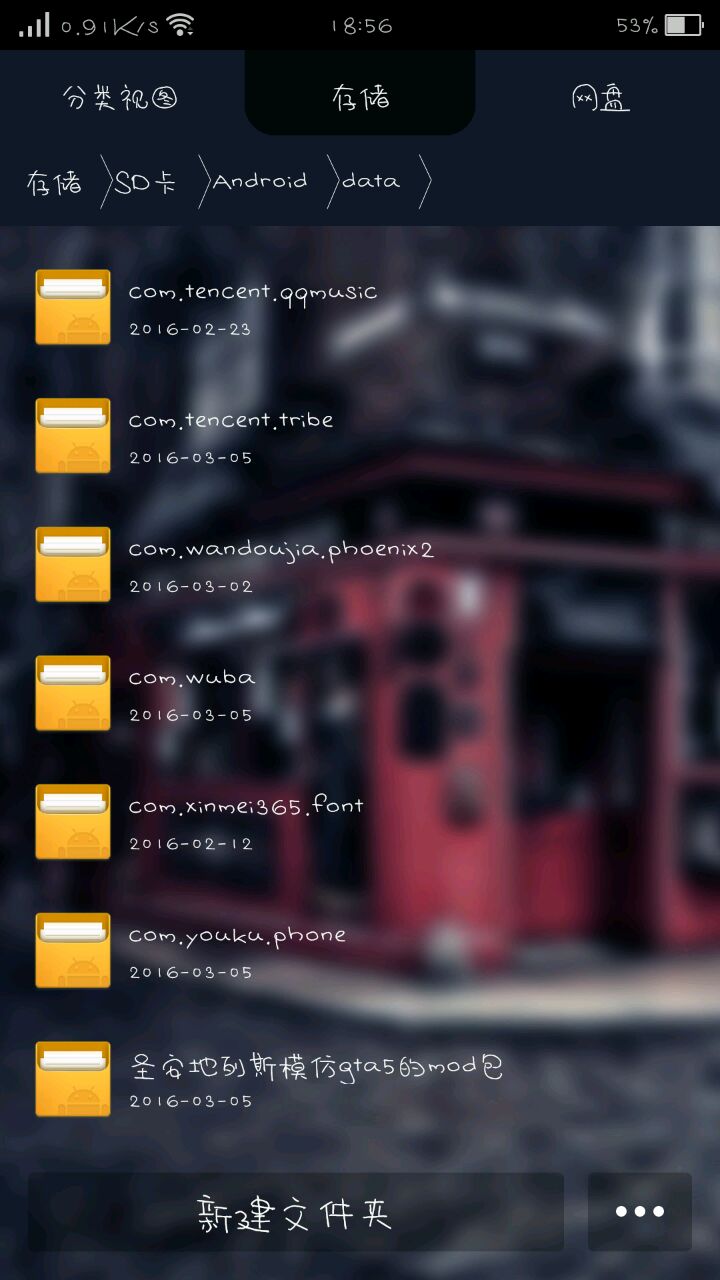Tap 新建文件夹 to create a folder
The width and height of the screenshot is (720, 1280).
296,1212
